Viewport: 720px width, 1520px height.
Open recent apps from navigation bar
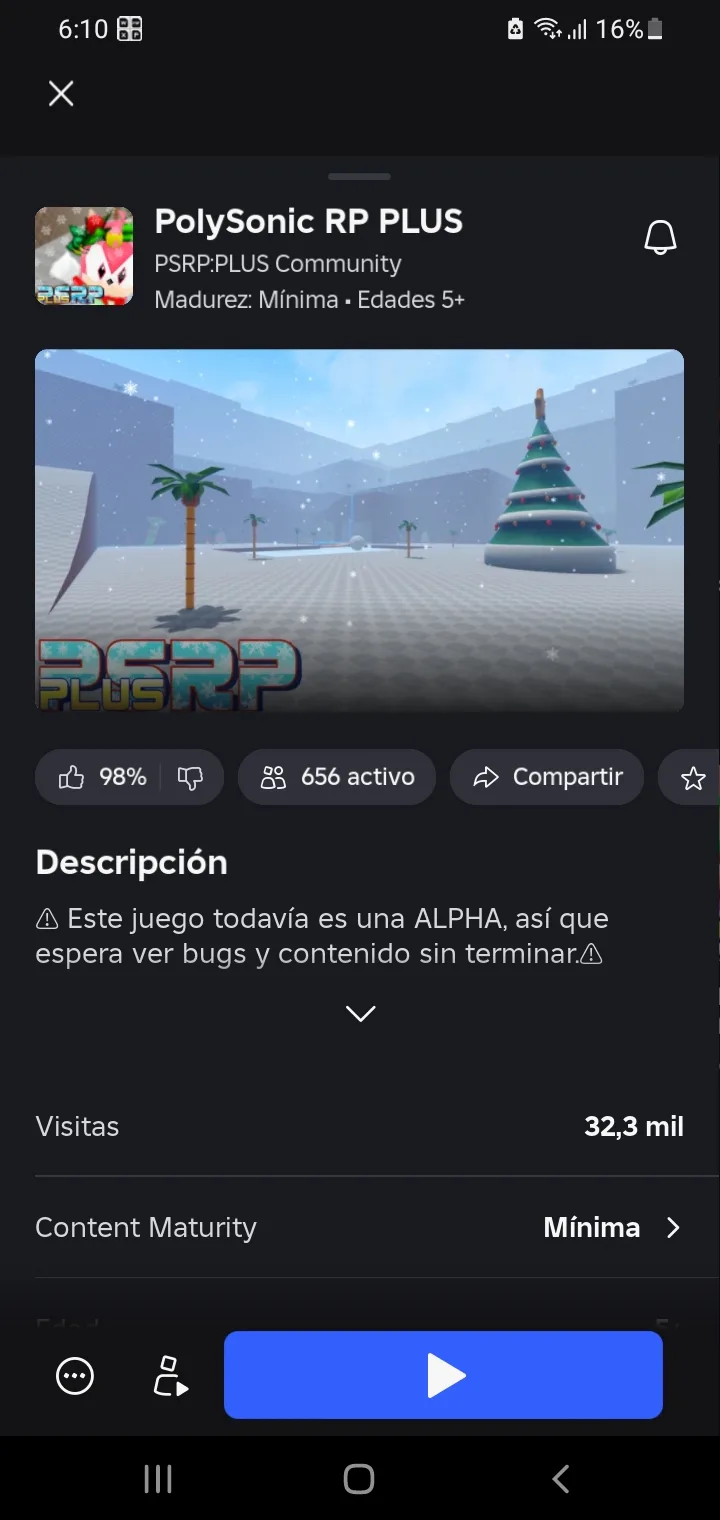coord(158,1479)
